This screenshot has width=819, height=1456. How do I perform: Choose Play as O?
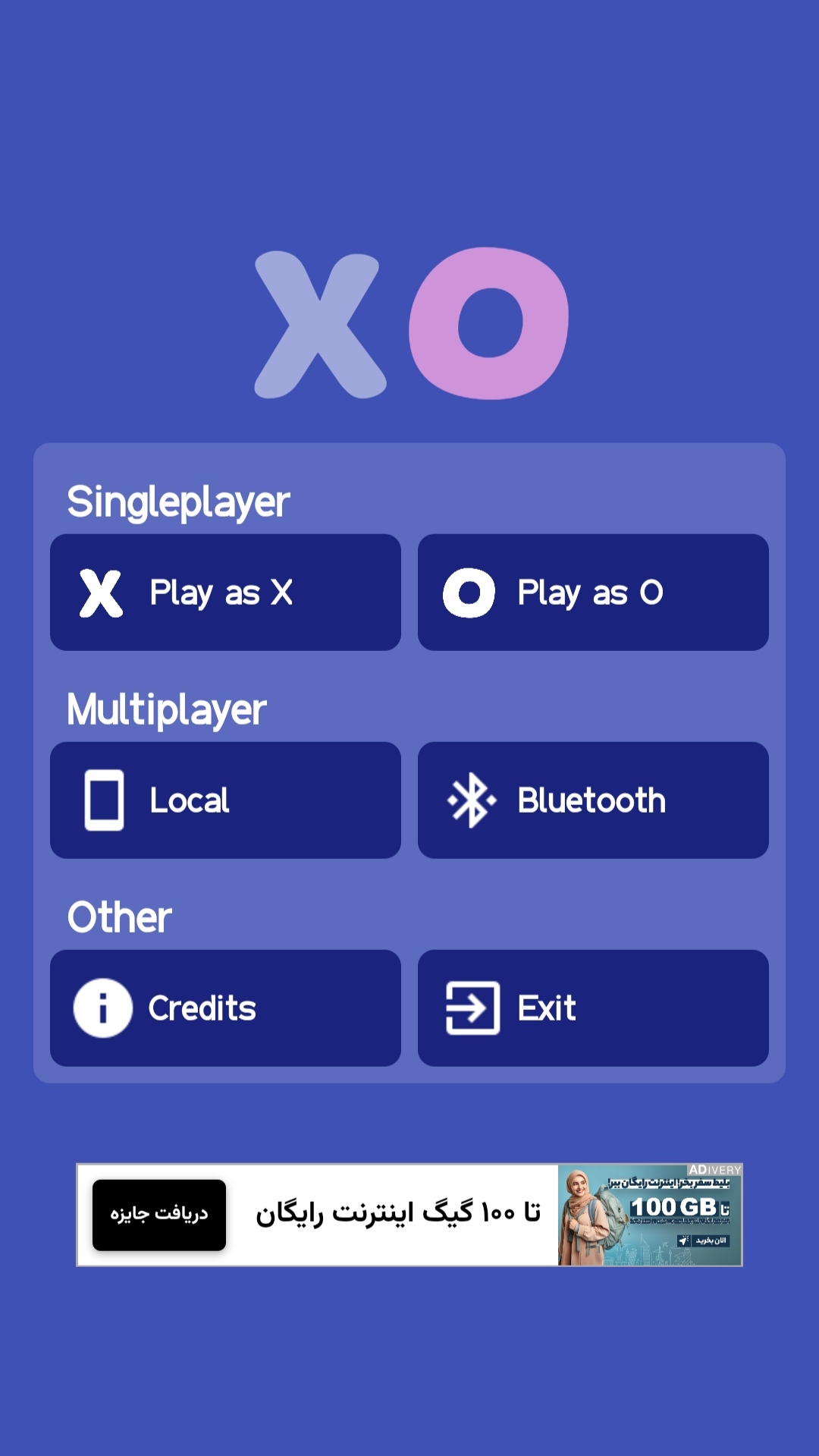[x=593, y=593]
